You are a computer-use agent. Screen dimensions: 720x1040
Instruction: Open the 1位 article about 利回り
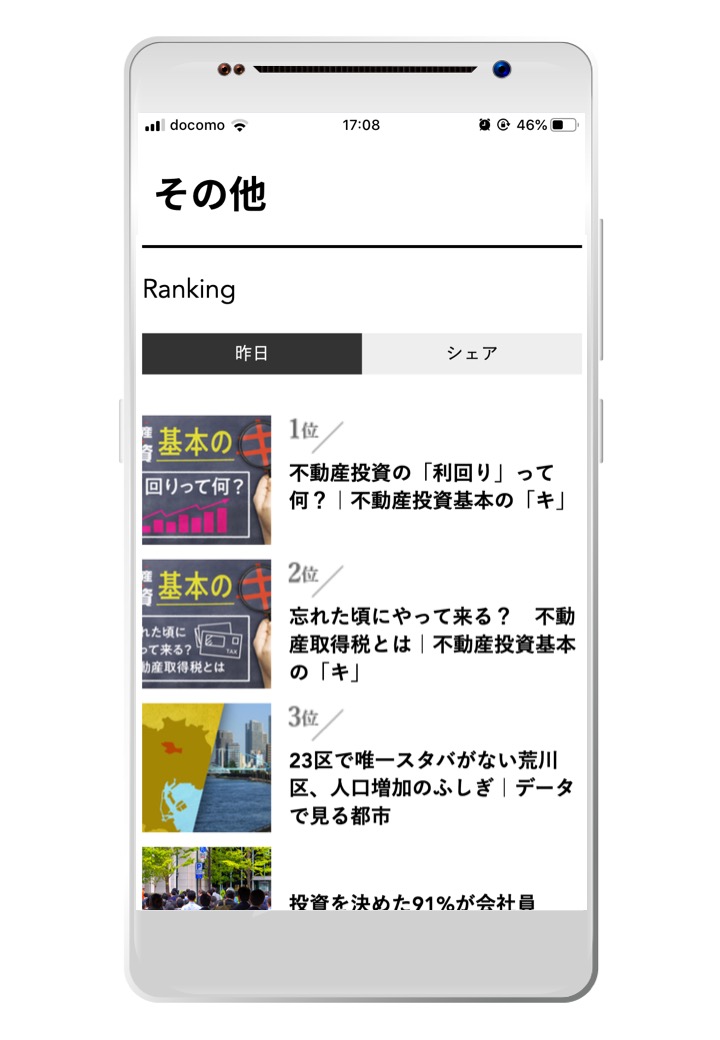[428, 486]
